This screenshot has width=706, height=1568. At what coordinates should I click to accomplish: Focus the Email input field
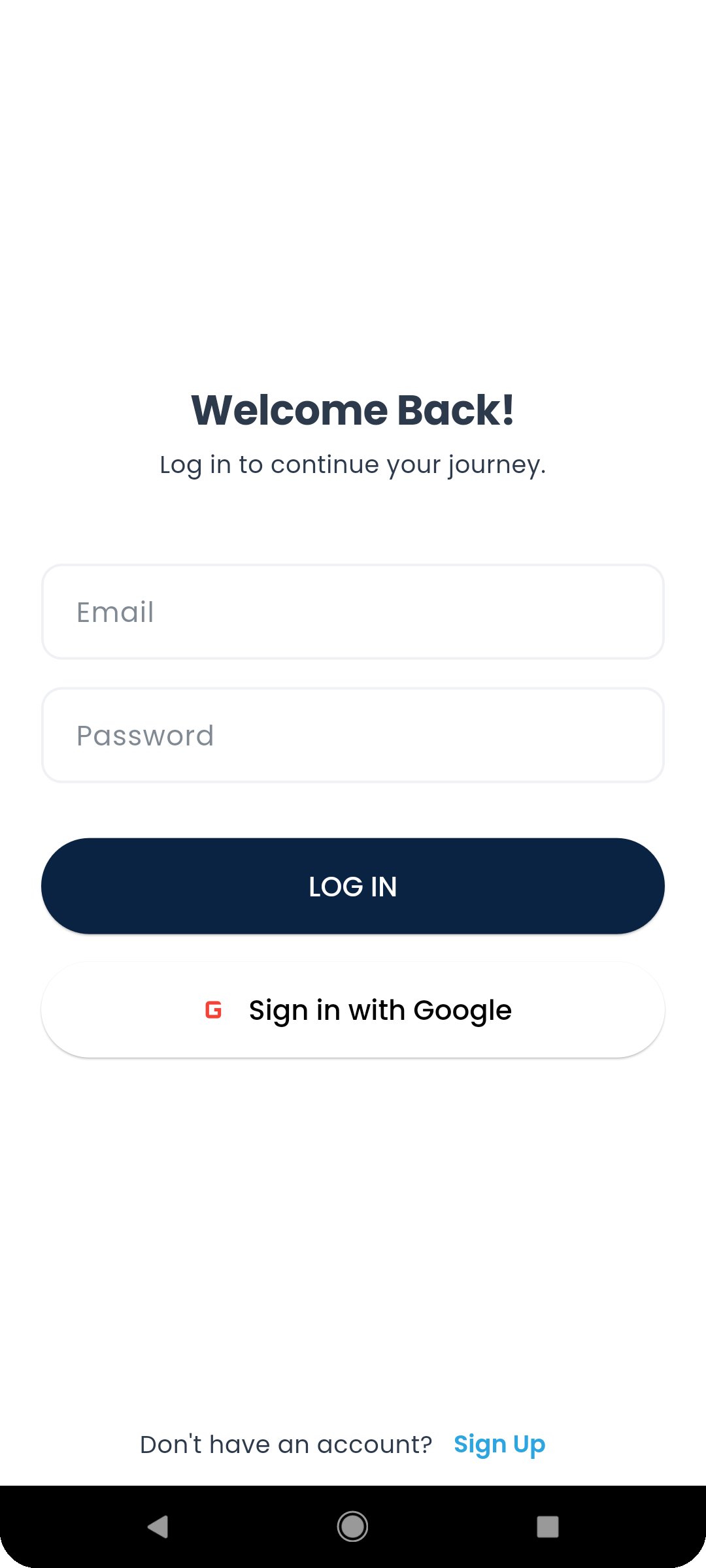[353, 612]
